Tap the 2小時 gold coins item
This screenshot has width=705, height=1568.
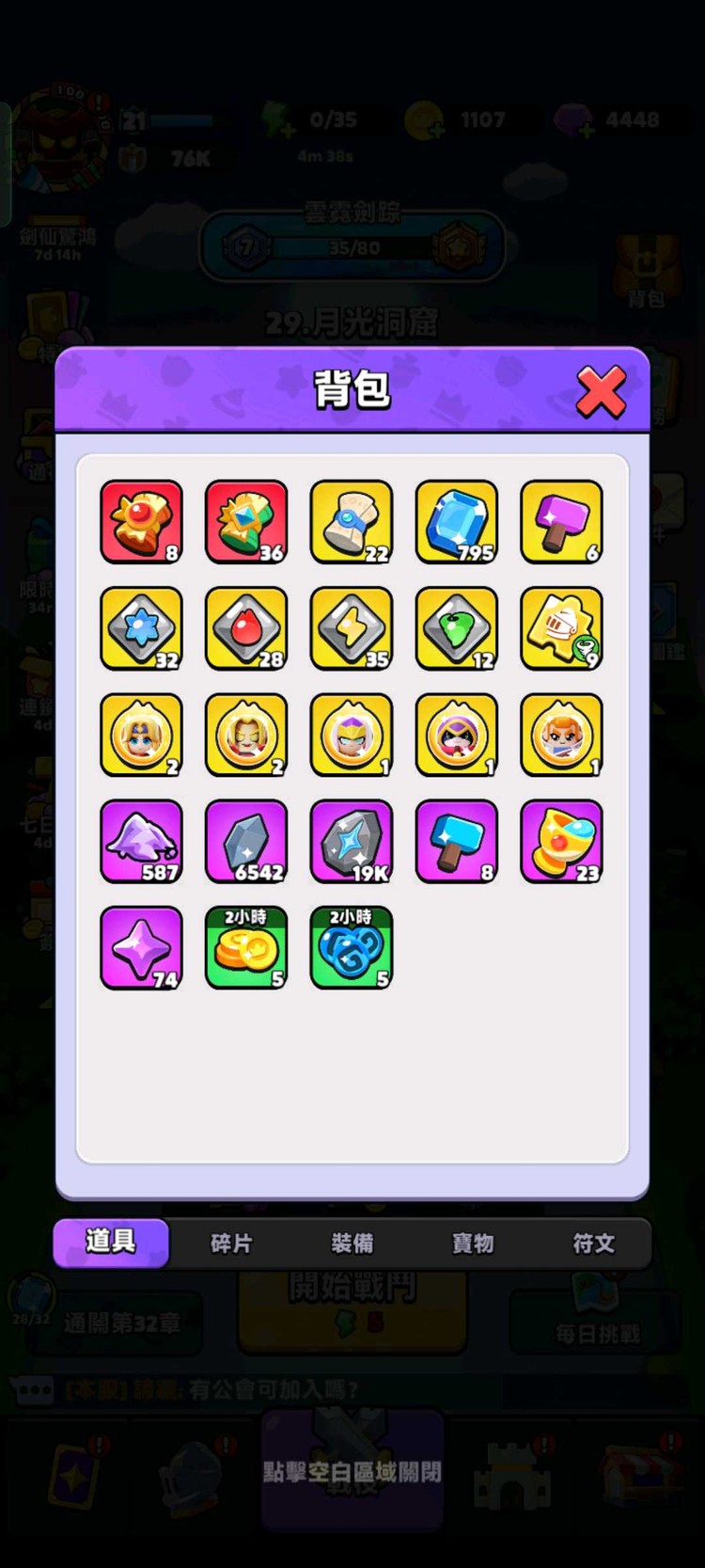tap(246, 948)
